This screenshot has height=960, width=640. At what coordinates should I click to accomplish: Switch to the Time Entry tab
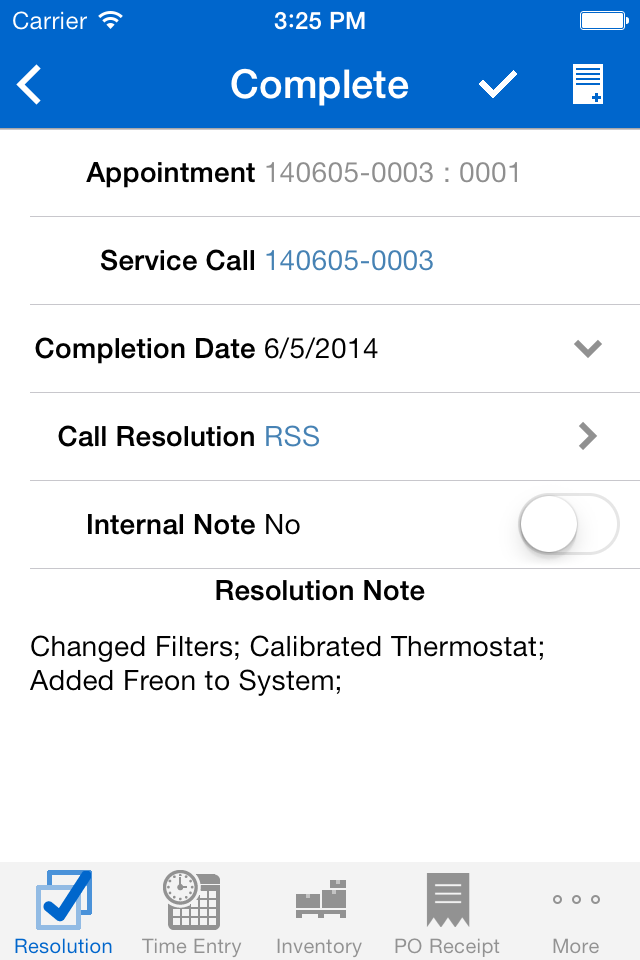tap(192, 914)
